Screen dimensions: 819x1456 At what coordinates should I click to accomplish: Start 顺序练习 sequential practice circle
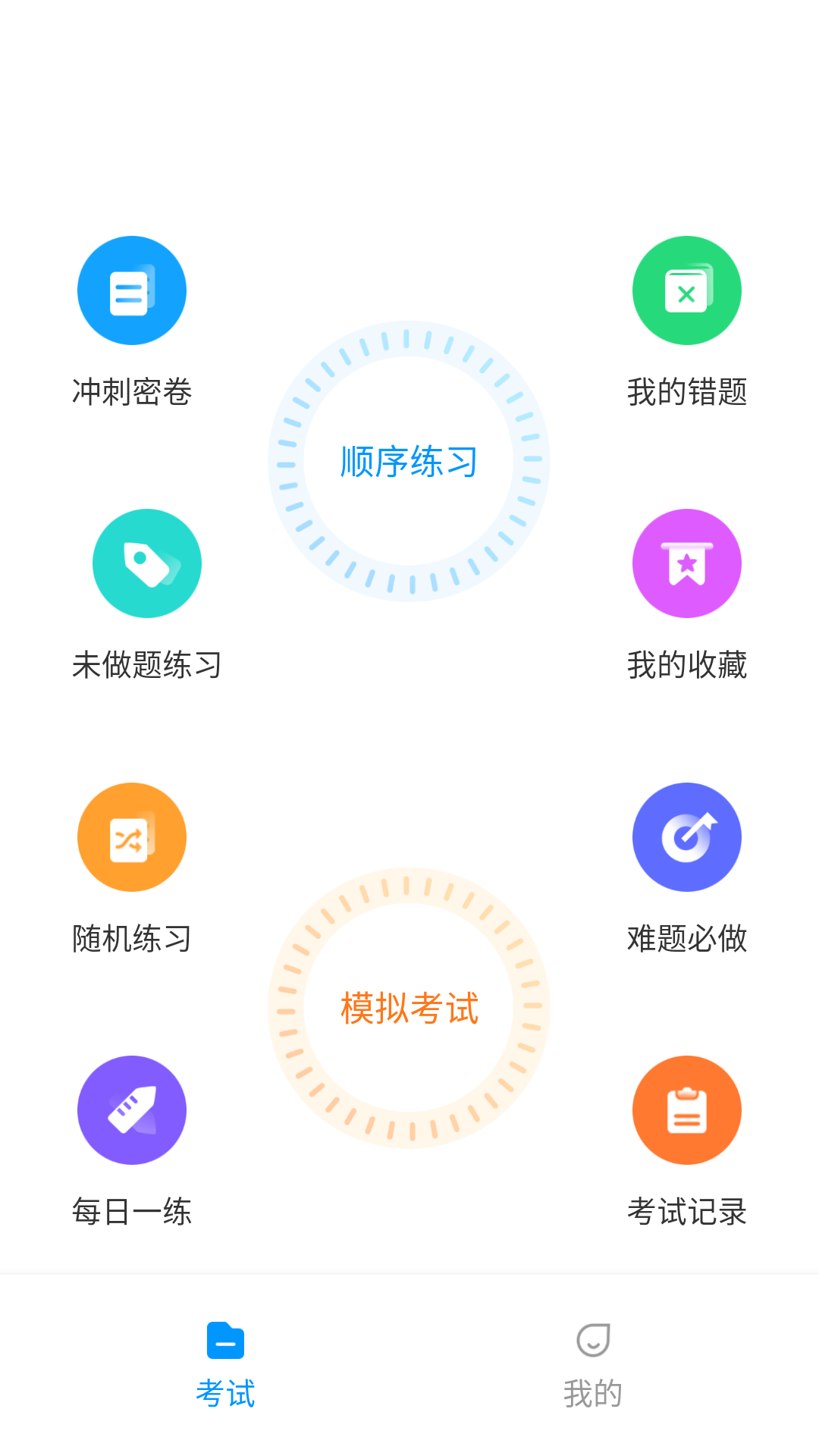pos(409,461)
